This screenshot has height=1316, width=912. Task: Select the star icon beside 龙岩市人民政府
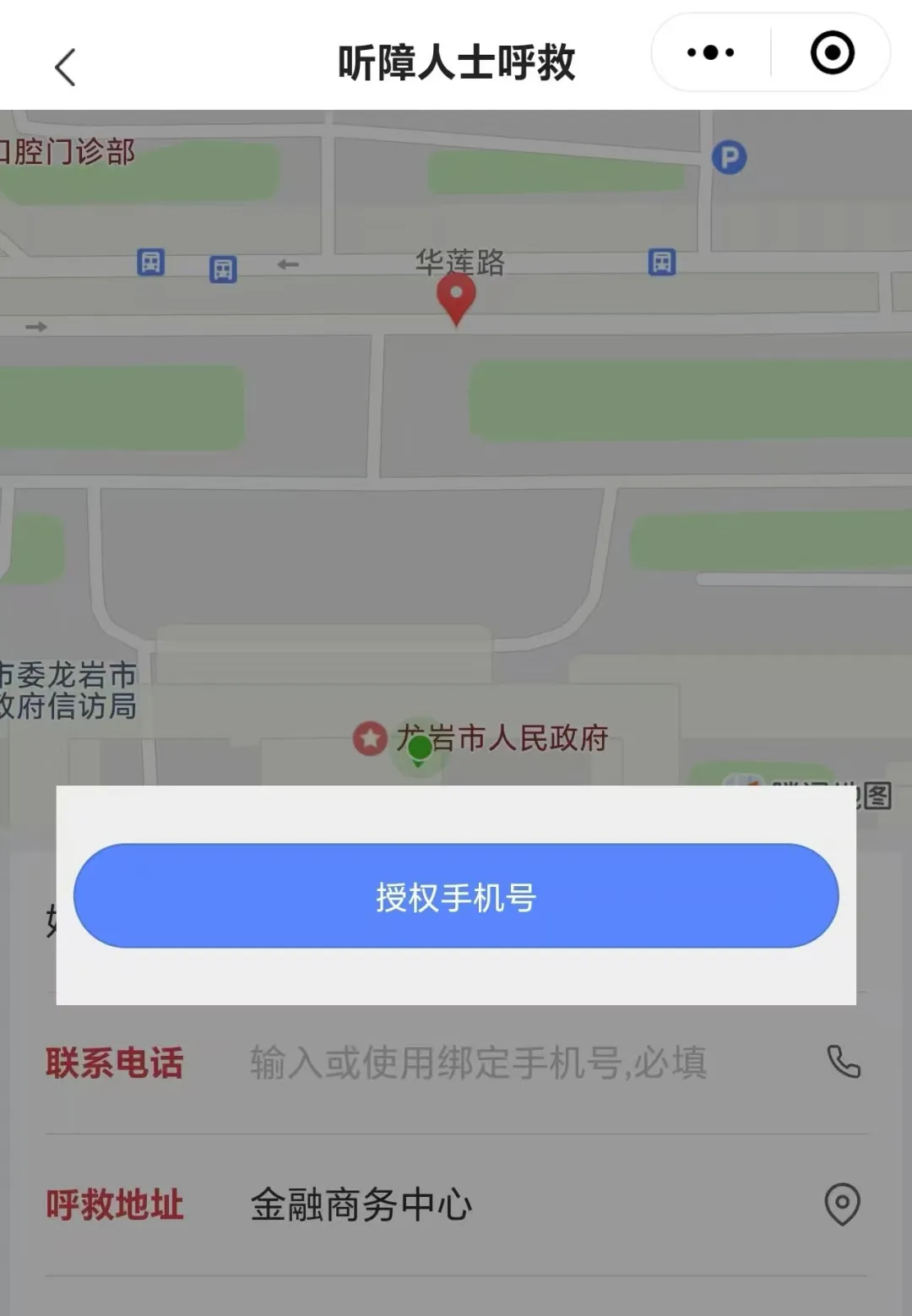point(369,737)
